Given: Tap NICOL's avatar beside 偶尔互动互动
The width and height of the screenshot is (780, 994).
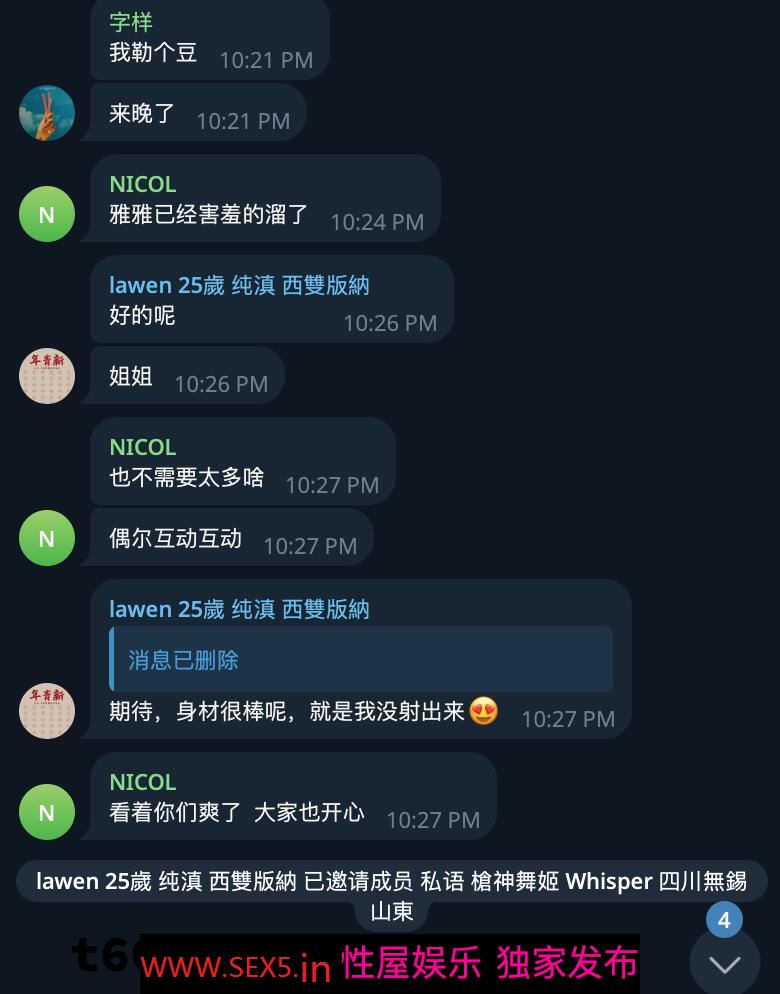Looking at the screenshot, I should (47, 538).
